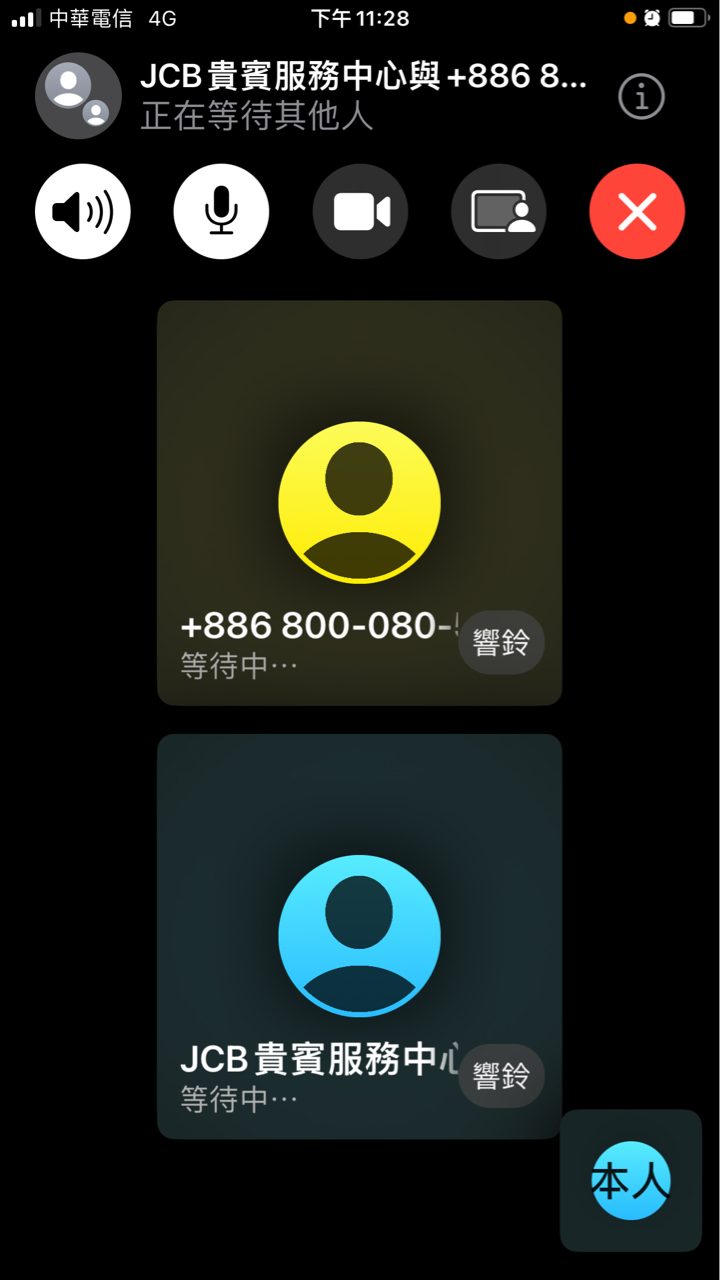Open the JCB貴賓服務中心 participant tile
Image resolution: width=720 pixels, height=1280 pixels.
[x=359, y=936]
